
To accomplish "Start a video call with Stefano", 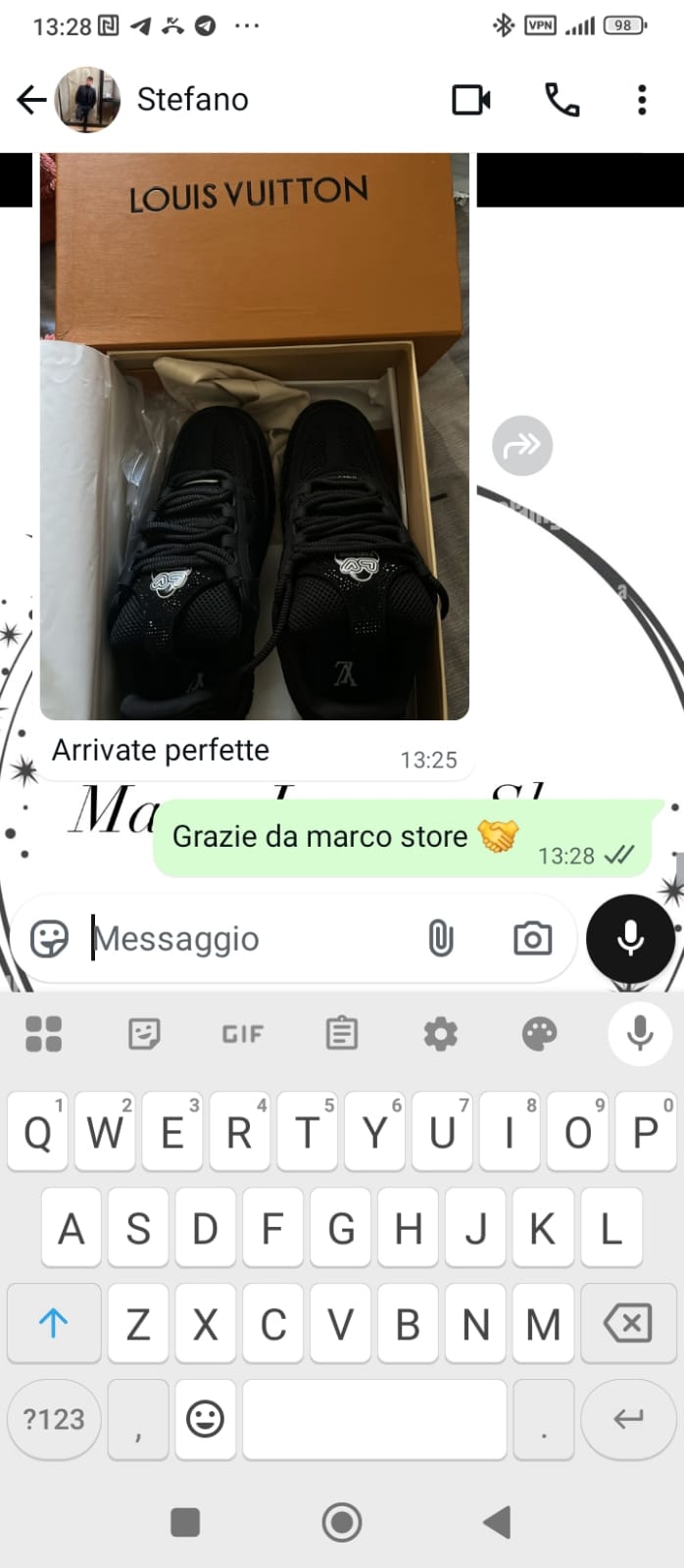I will [x=470, y=99].
